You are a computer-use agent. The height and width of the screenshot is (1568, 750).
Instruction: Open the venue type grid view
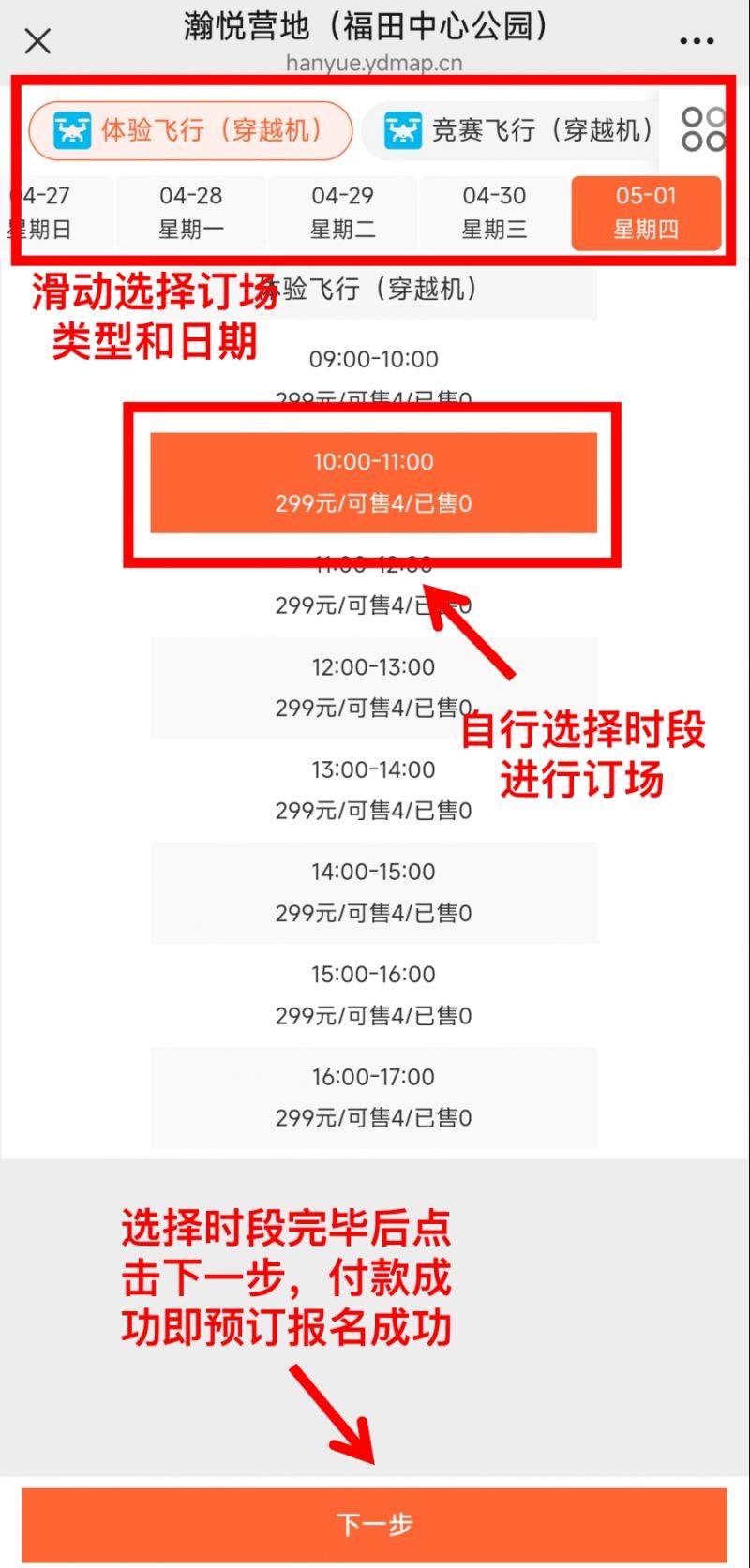703,129
